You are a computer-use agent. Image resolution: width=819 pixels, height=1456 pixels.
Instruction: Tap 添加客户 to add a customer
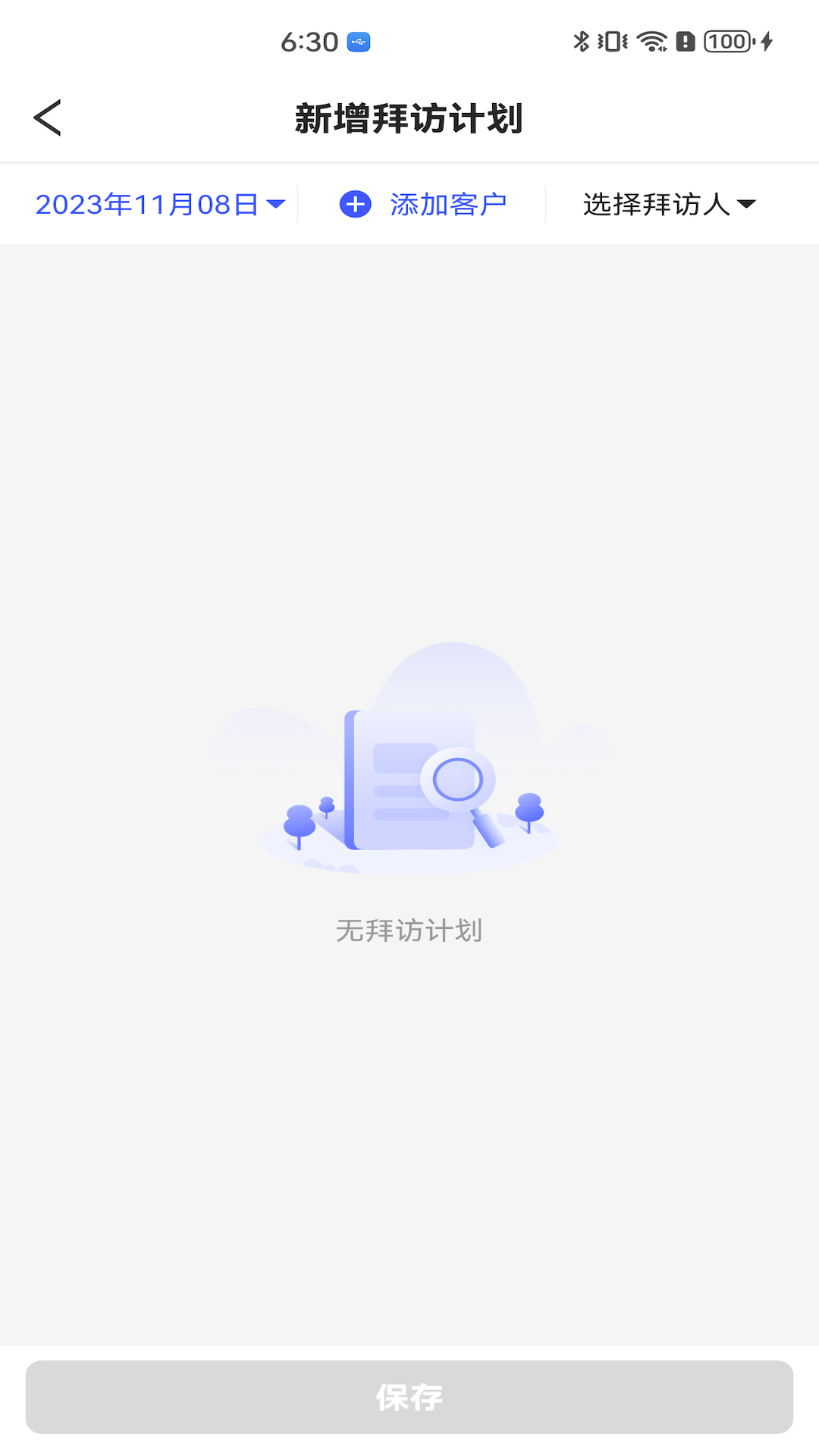pyautogui.click(x=423, y=205)
